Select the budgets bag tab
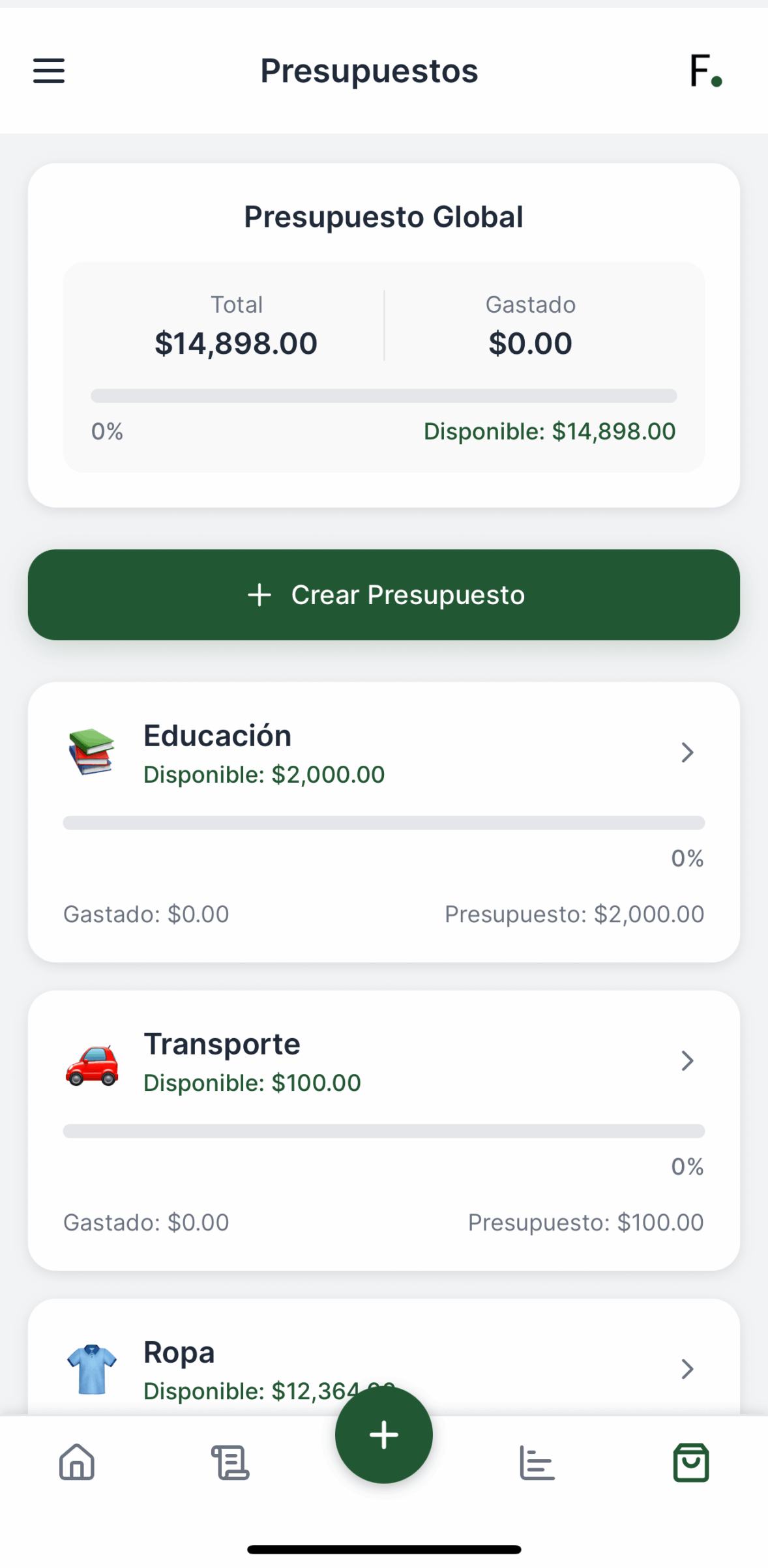This screenshot has height=1568, width=768. click(x=691, y=1462)
